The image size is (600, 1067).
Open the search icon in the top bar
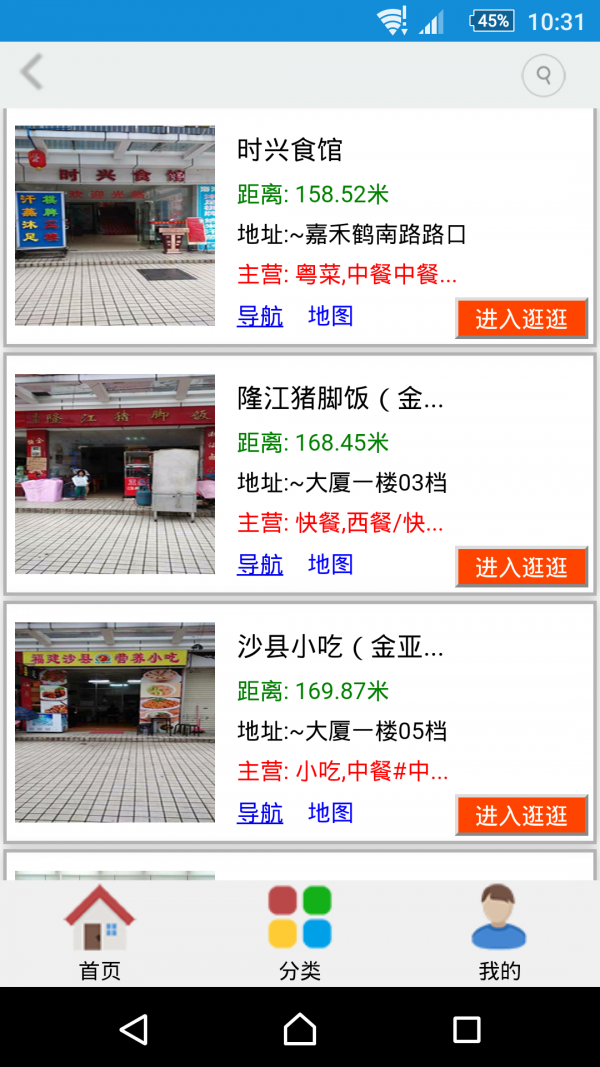coord(543,75)
